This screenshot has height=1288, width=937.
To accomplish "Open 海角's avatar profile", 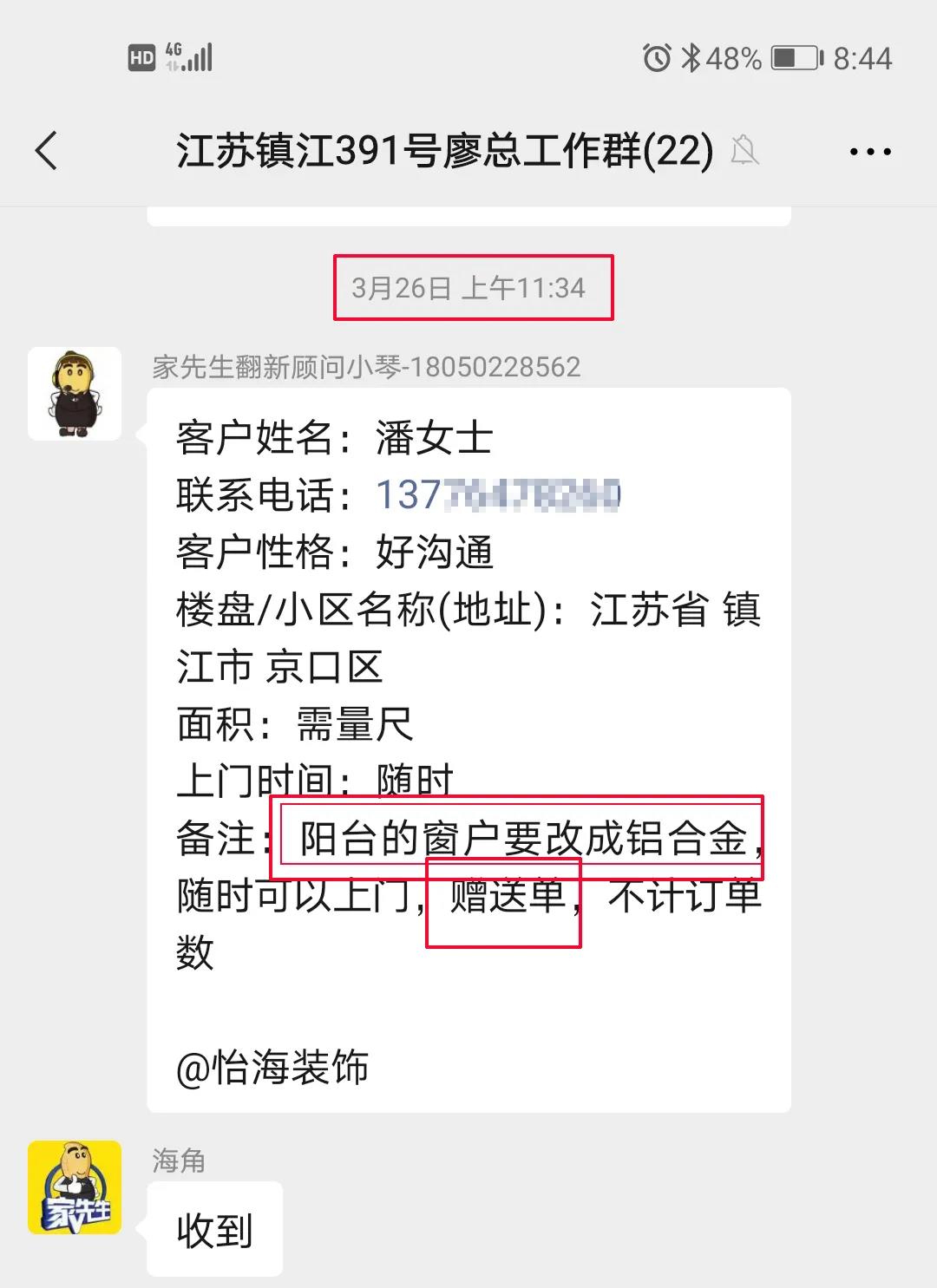I will click(x=75, y=1187).
